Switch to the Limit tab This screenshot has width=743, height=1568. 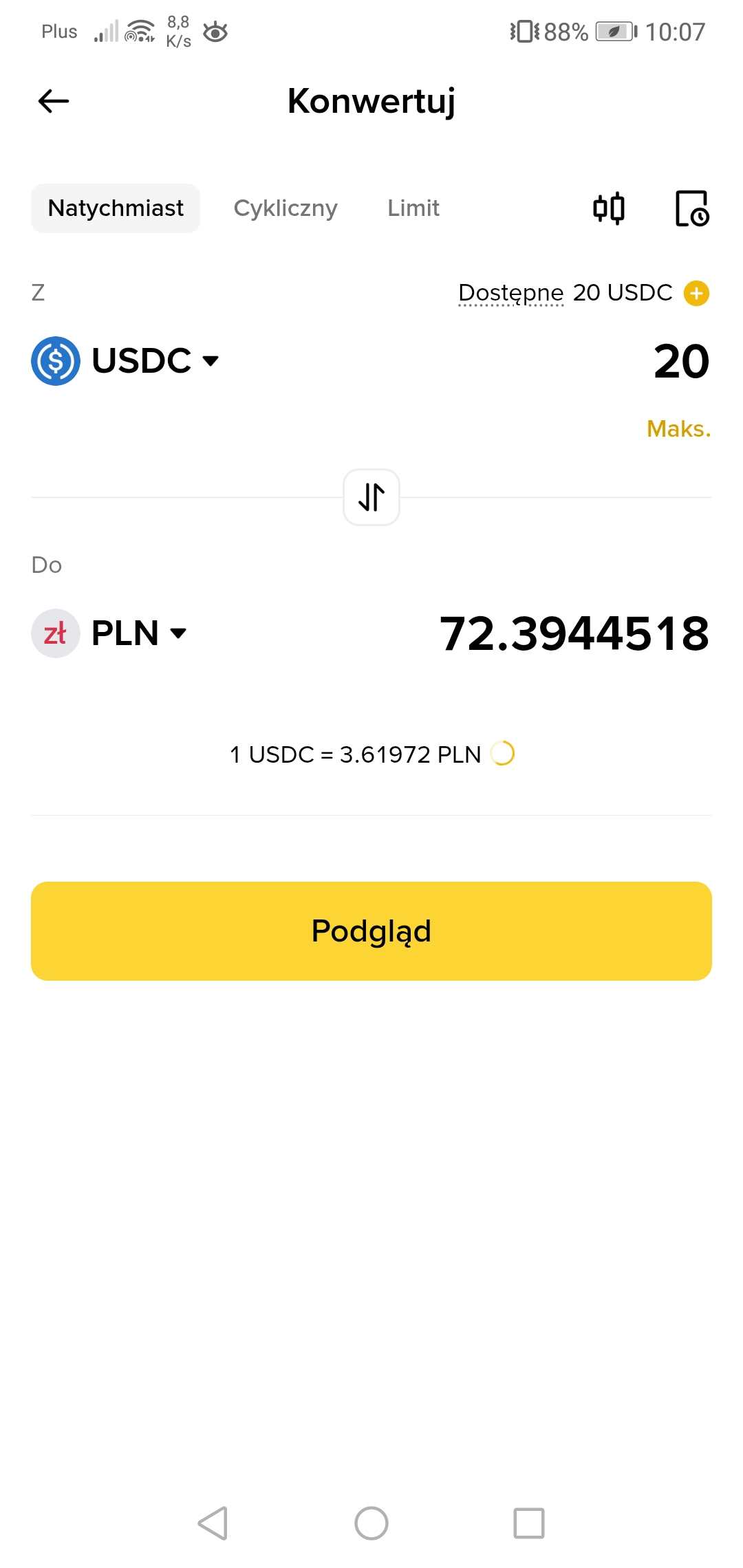tap(413, 208)
